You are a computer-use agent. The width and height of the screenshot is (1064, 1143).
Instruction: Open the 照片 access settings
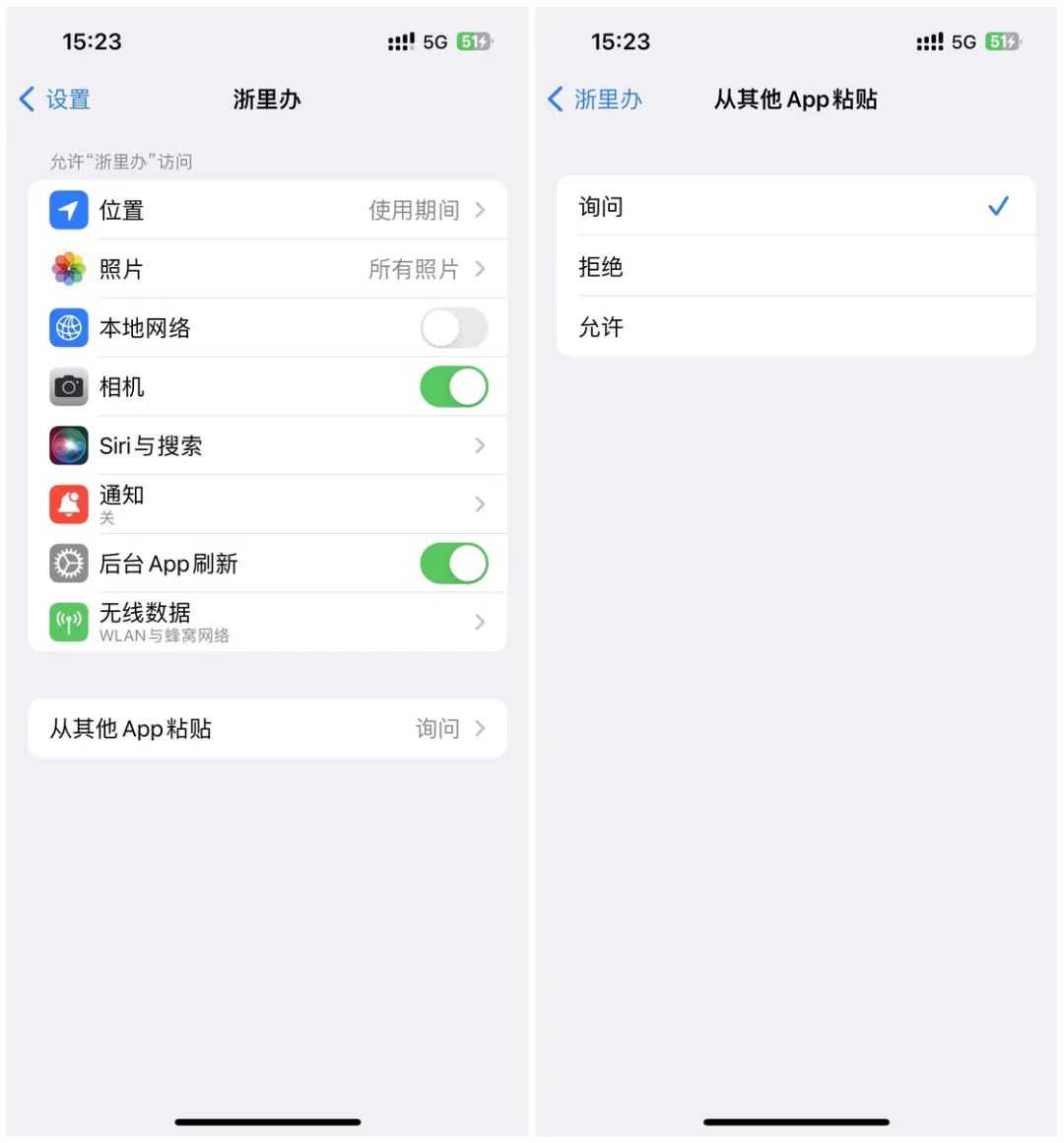coord(267,269)
